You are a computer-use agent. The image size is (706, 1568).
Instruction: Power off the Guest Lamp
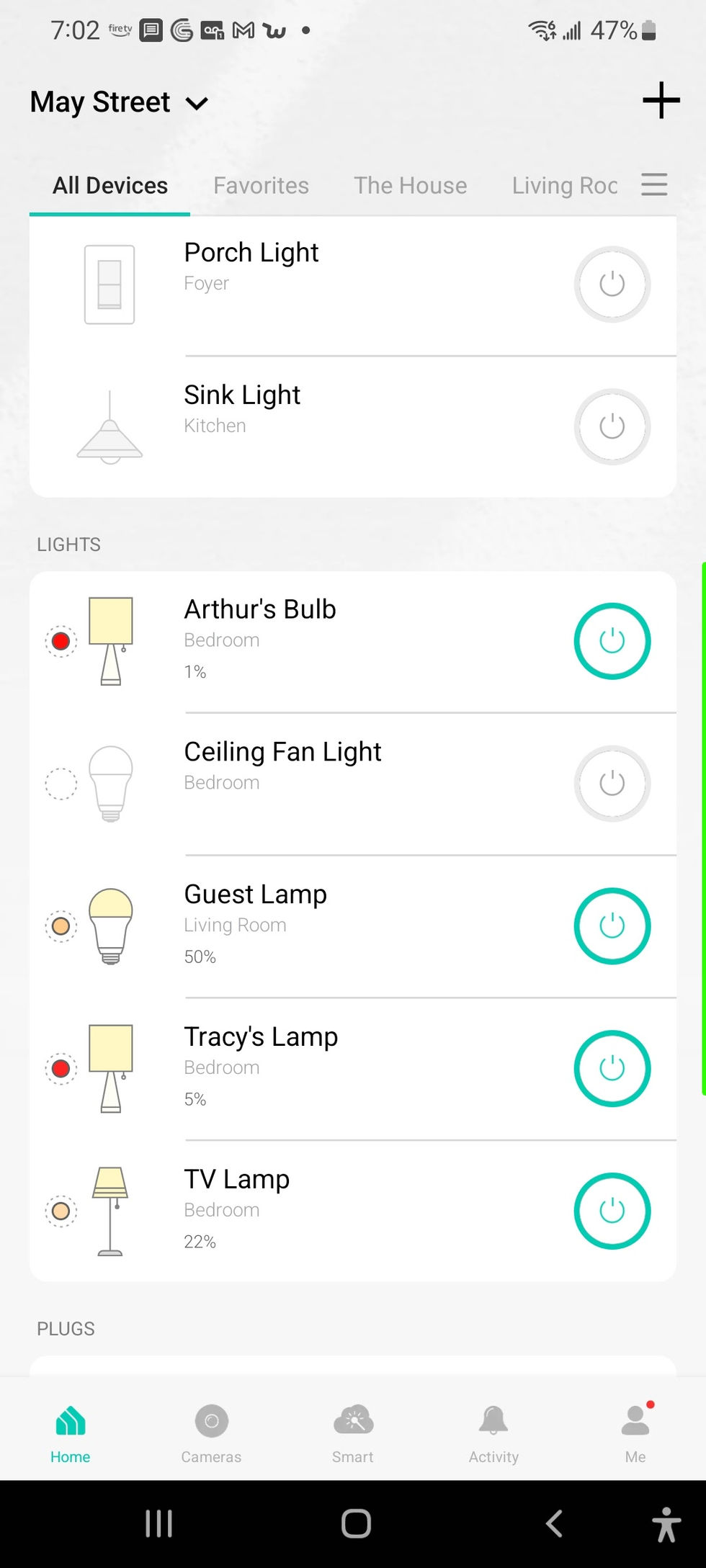pyautogui.click(x=612, y=926)
